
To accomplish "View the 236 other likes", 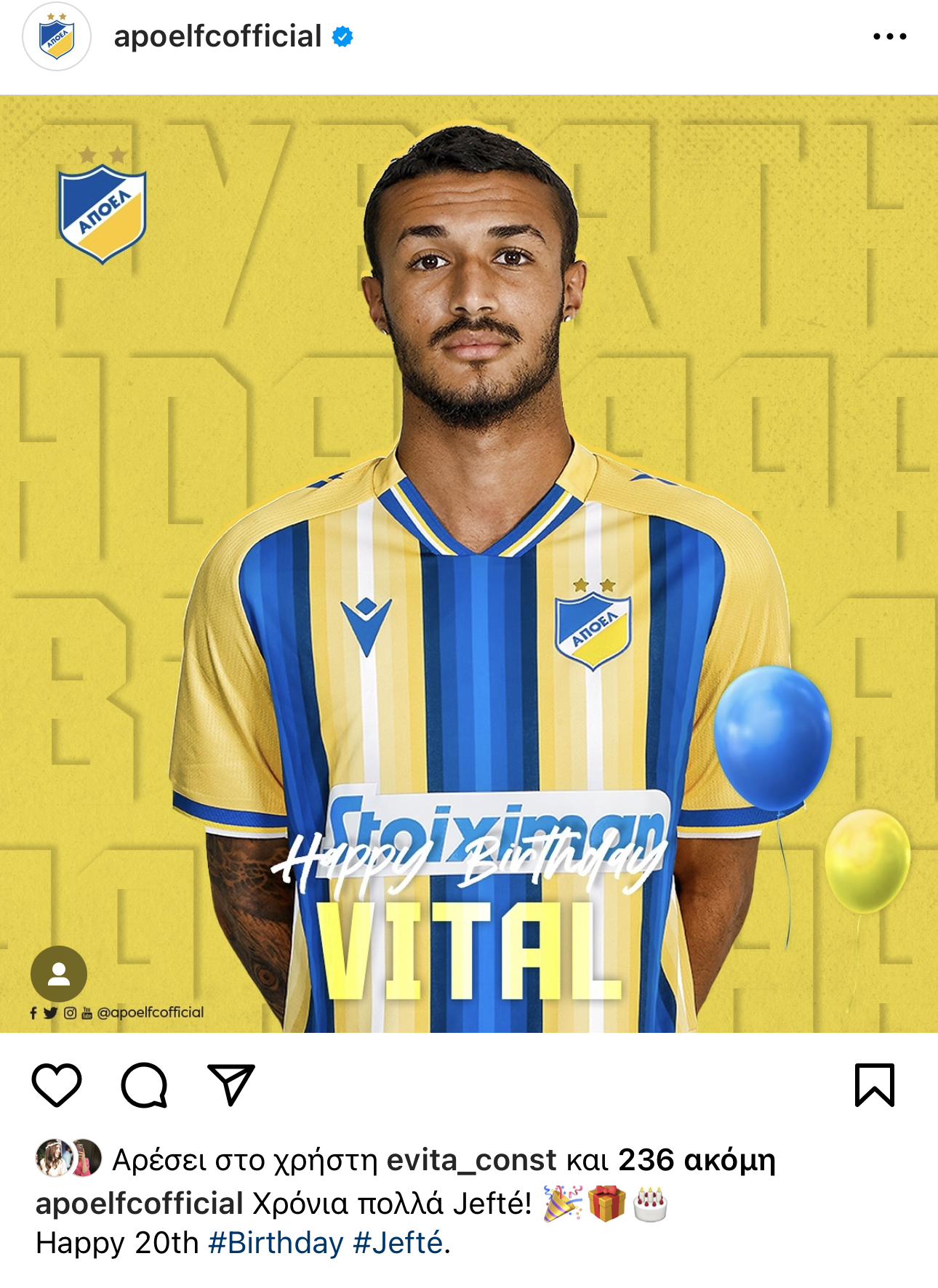I will point(696,1161).
